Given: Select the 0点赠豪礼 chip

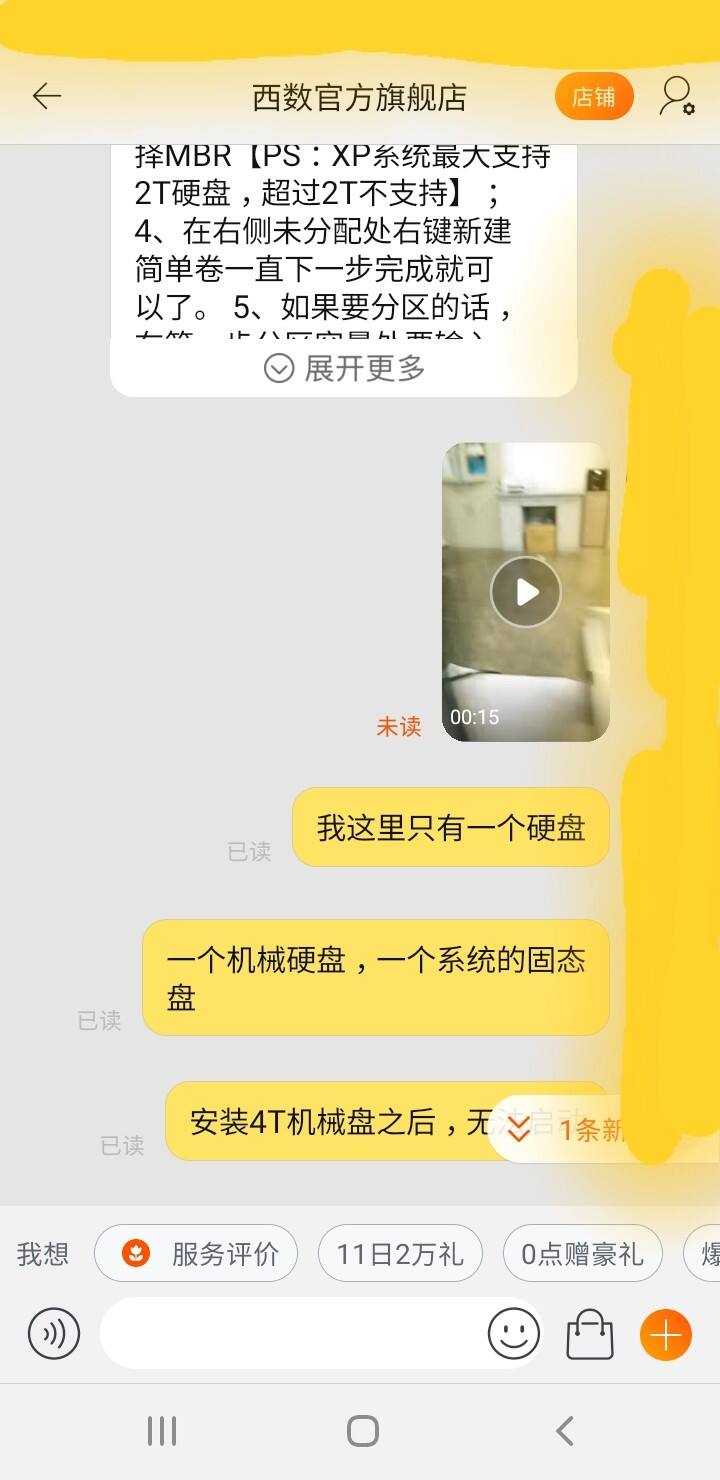Looking at the screenshot, I should [x=582, y=1253].
